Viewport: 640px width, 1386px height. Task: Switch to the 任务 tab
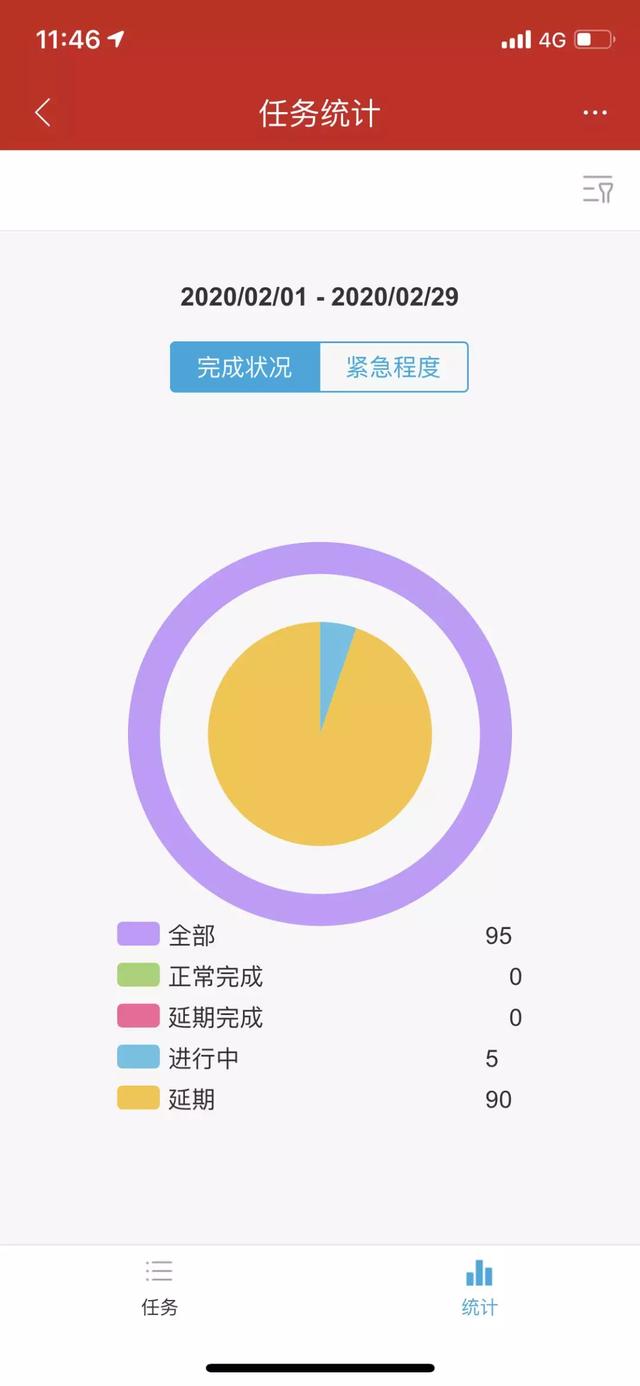[160, 1288]
